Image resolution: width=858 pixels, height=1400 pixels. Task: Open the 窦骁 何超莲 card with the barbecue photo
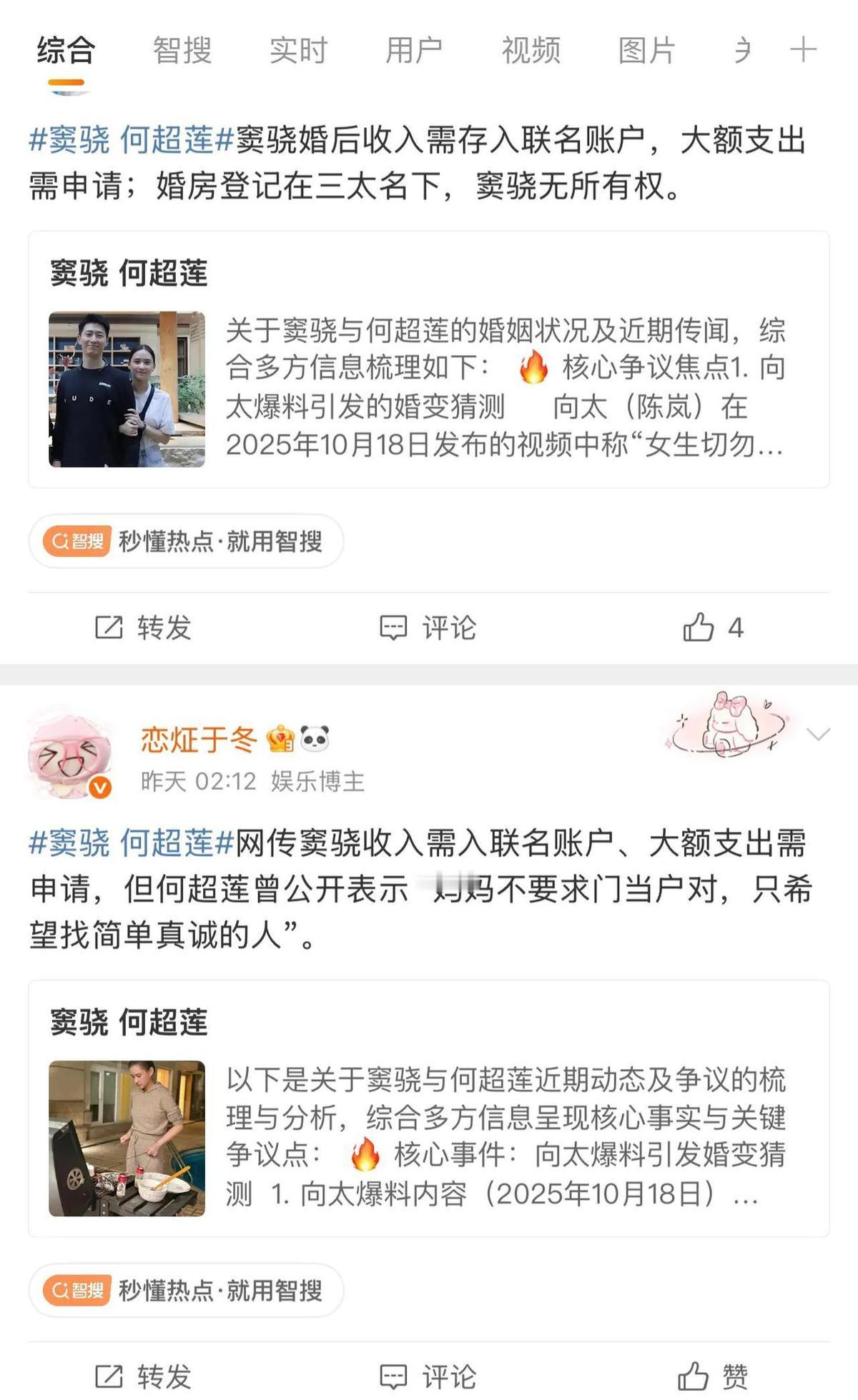click(x=429, y=1108)
